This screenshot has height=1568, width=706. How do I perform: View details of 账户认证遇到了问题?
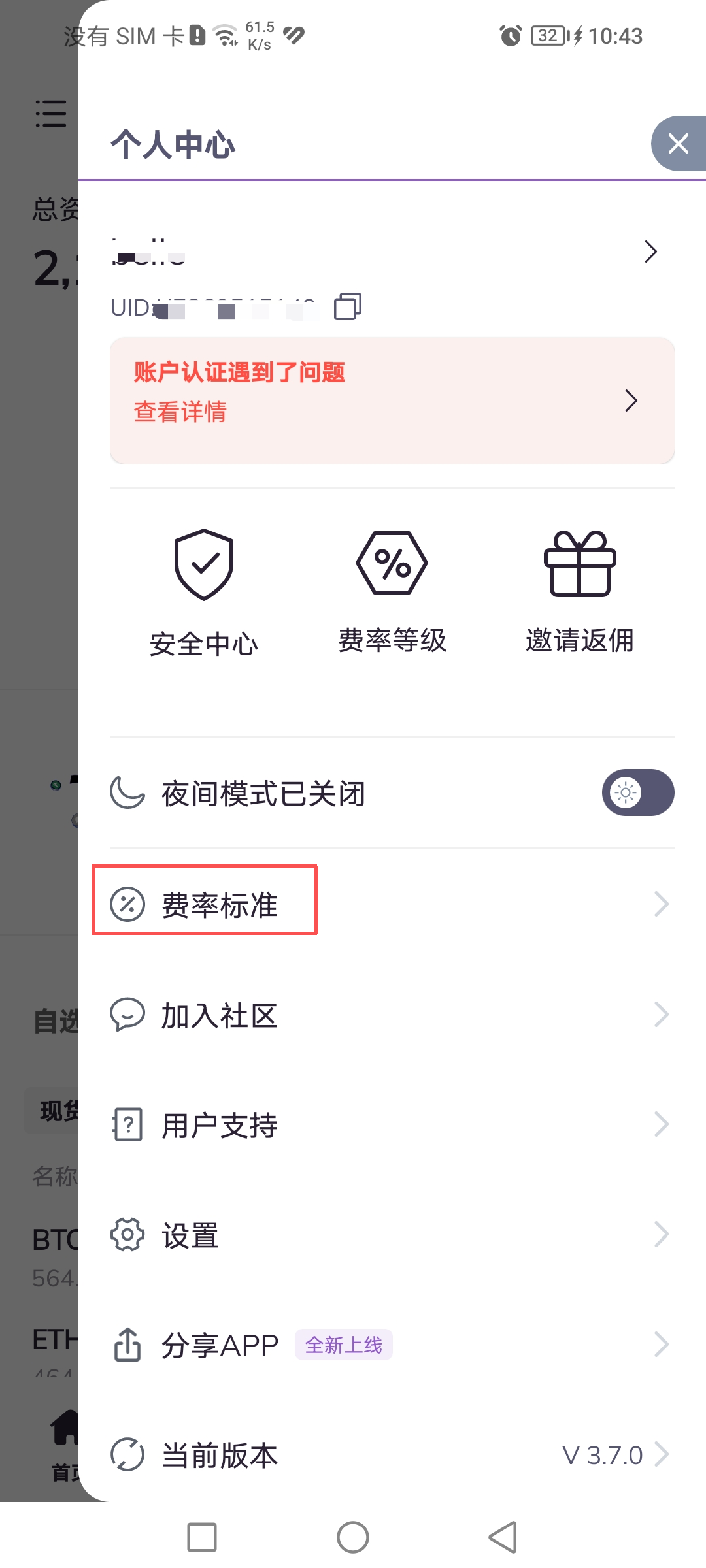[x=392, y=400]
